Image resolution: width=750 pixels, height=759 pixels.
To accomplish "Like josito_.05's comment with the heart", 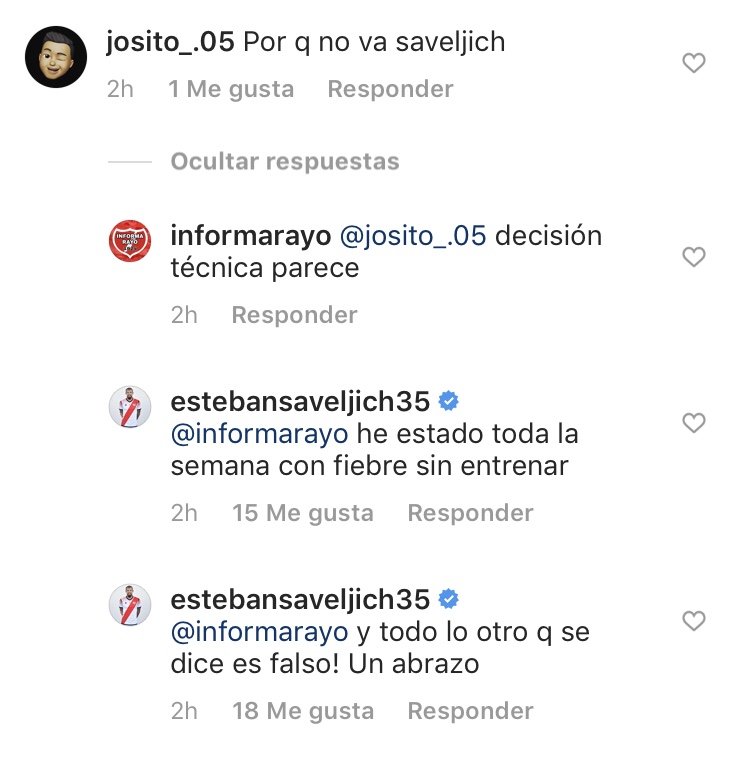I will (693, 64).
